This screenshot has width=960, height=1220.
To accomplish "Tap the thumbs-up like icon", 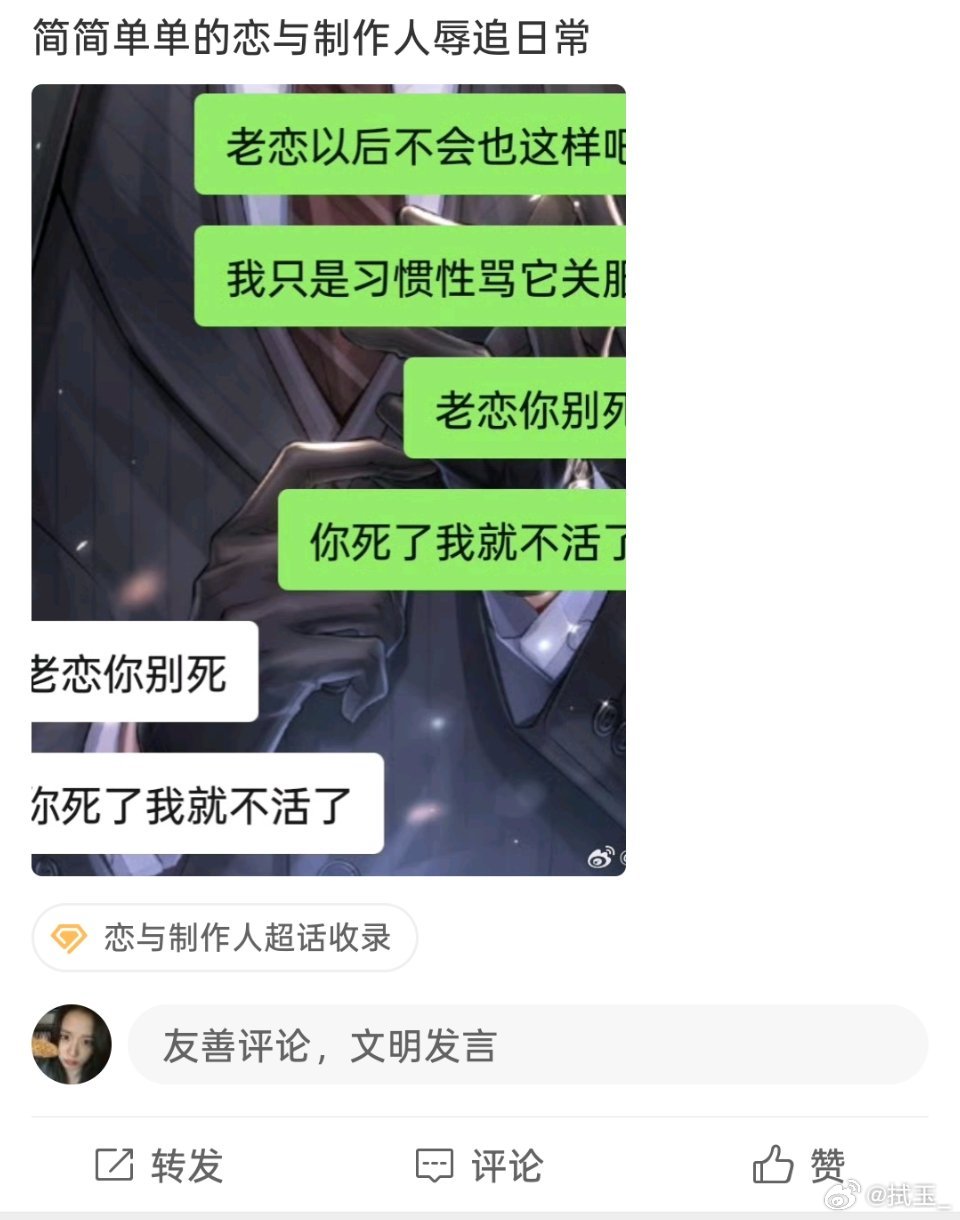I will click(x=775, y=1162).
